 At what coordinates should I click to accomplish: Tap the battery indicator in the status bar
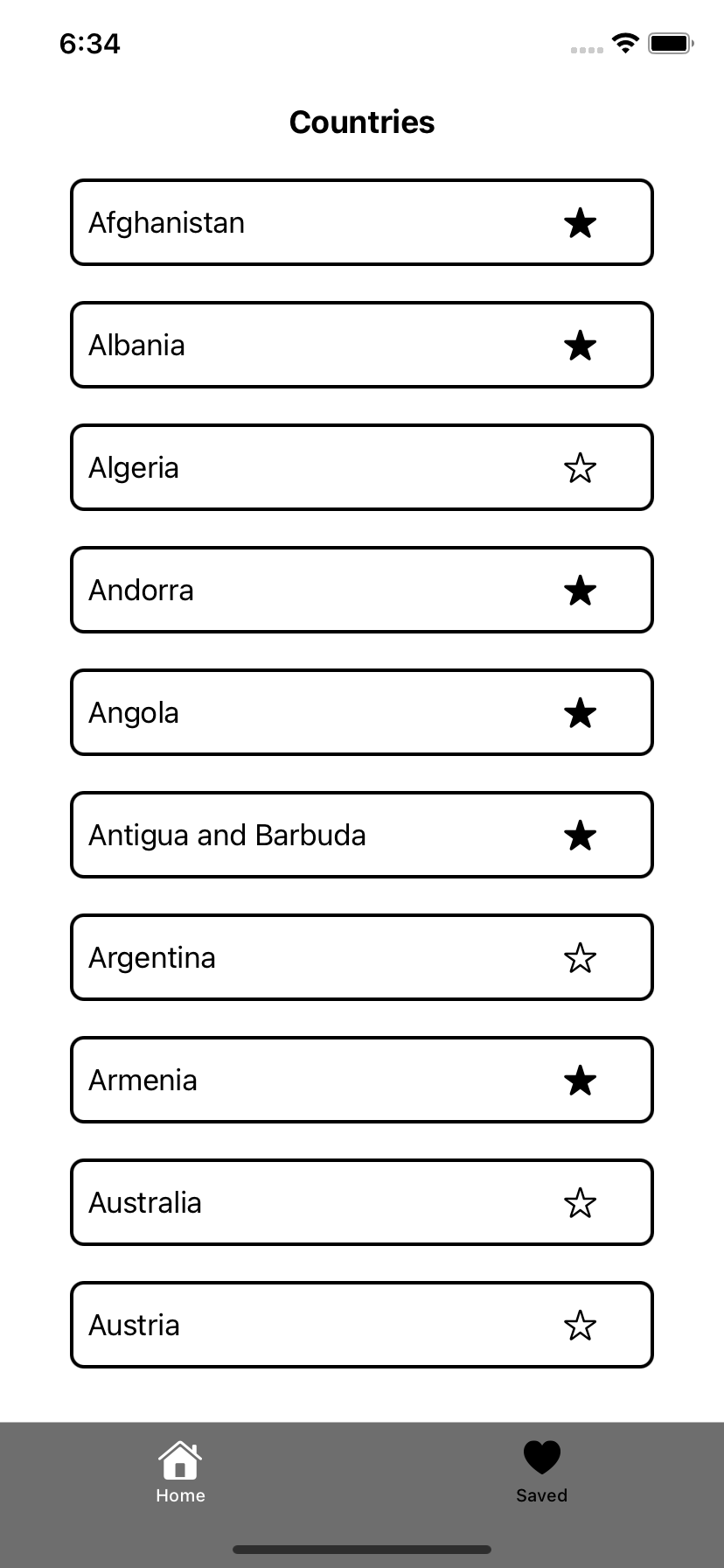[x=670, y=43]
